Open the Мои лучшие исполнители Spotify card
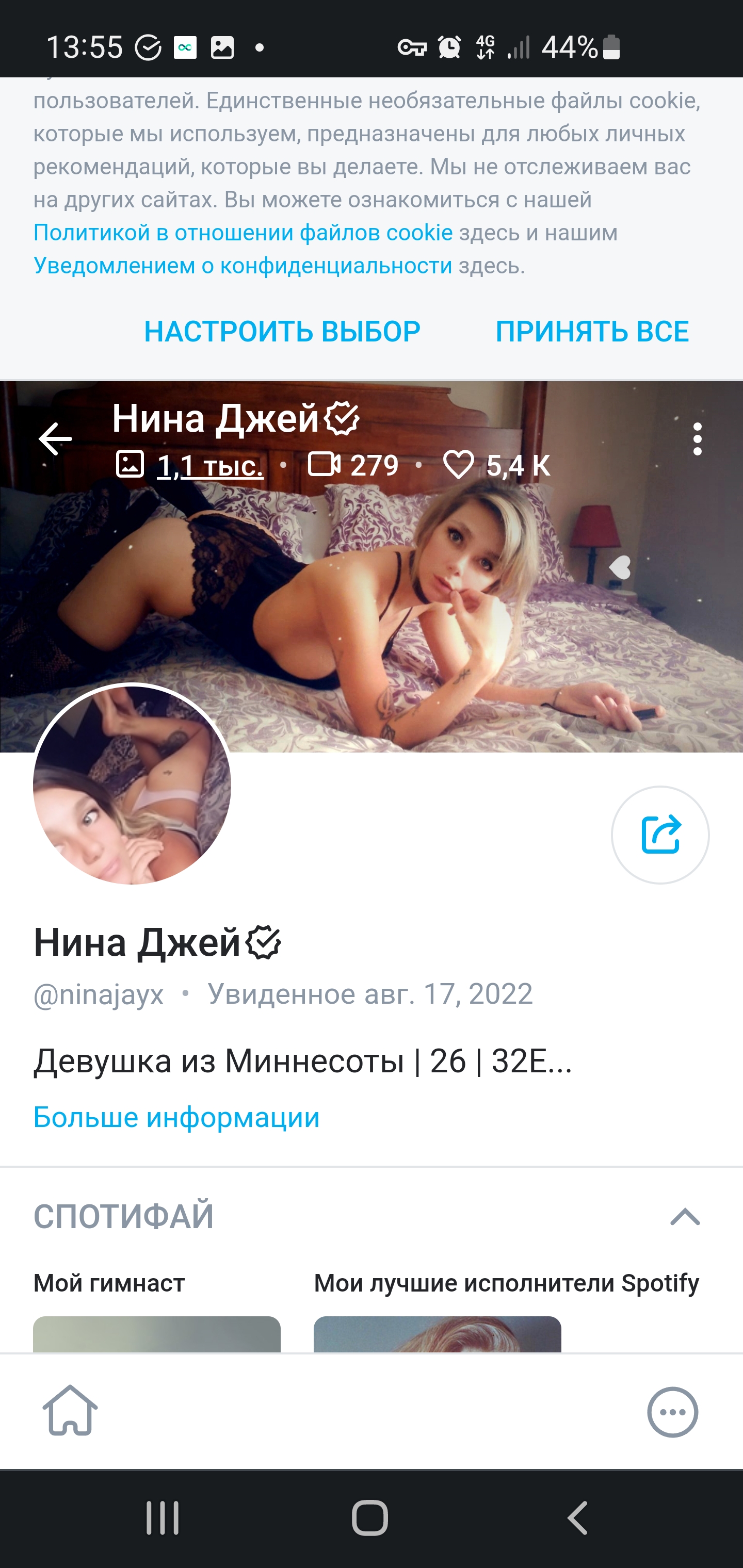Image resolution: width=743 pixels, height=1568 pixels. 437,1333
